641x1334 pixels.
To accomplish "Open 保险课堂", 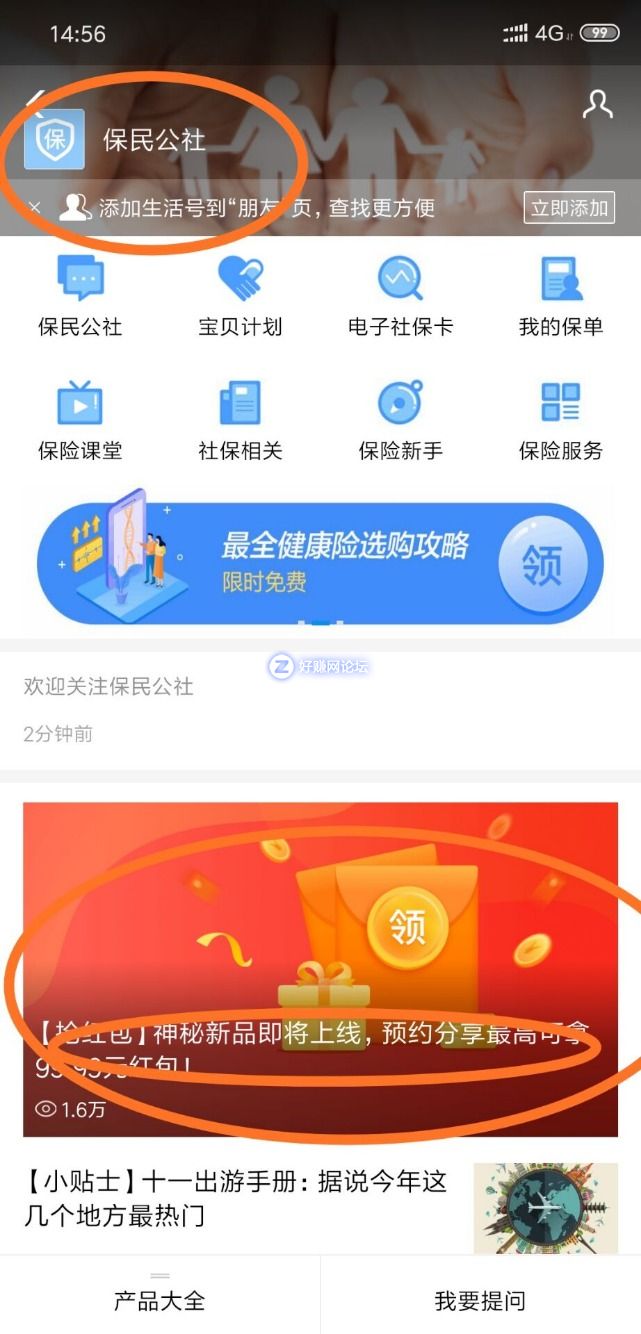I will point(80,420).
